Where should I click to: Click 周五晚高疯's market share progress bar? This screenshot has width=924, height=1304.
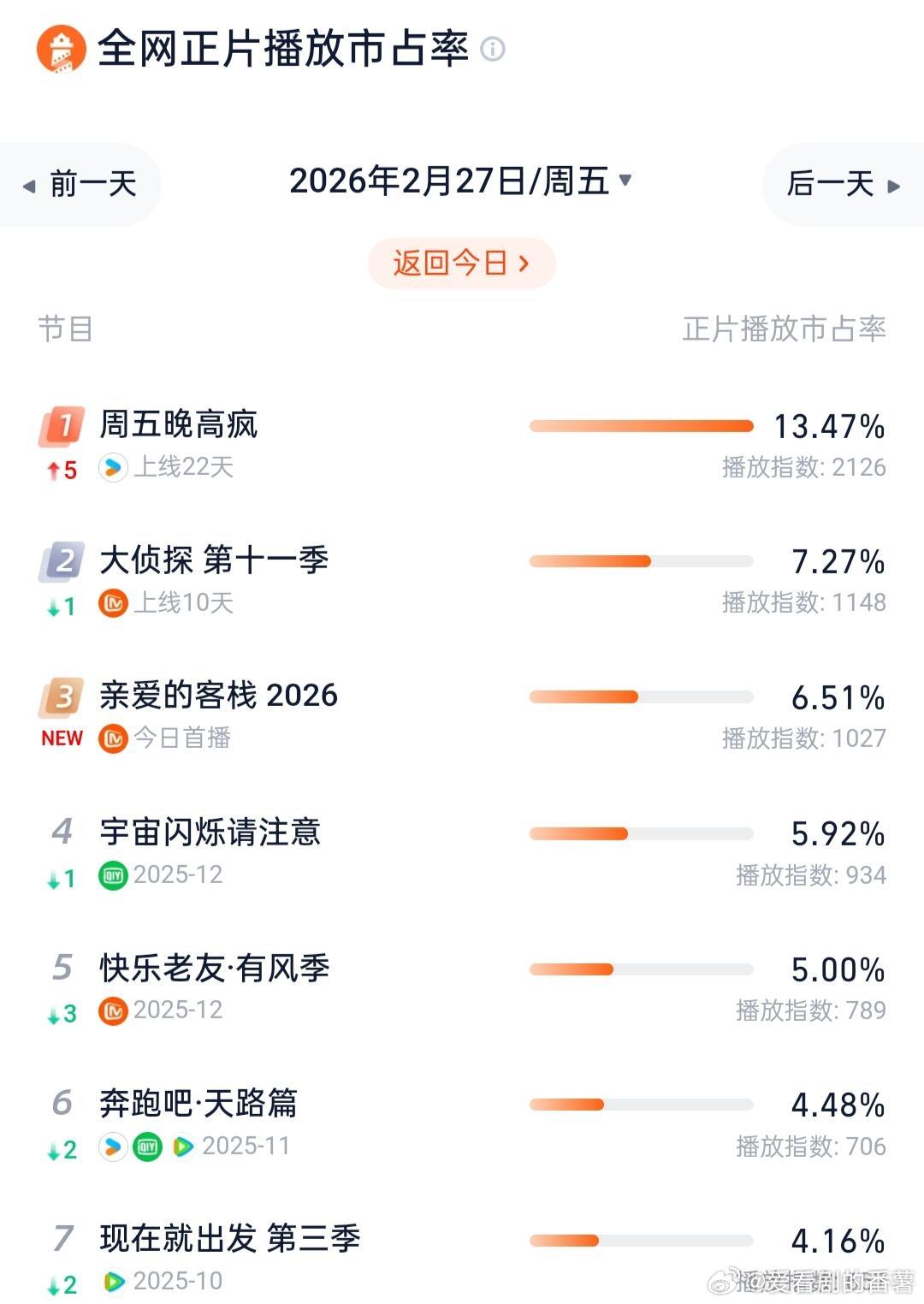tap(643, 425)
